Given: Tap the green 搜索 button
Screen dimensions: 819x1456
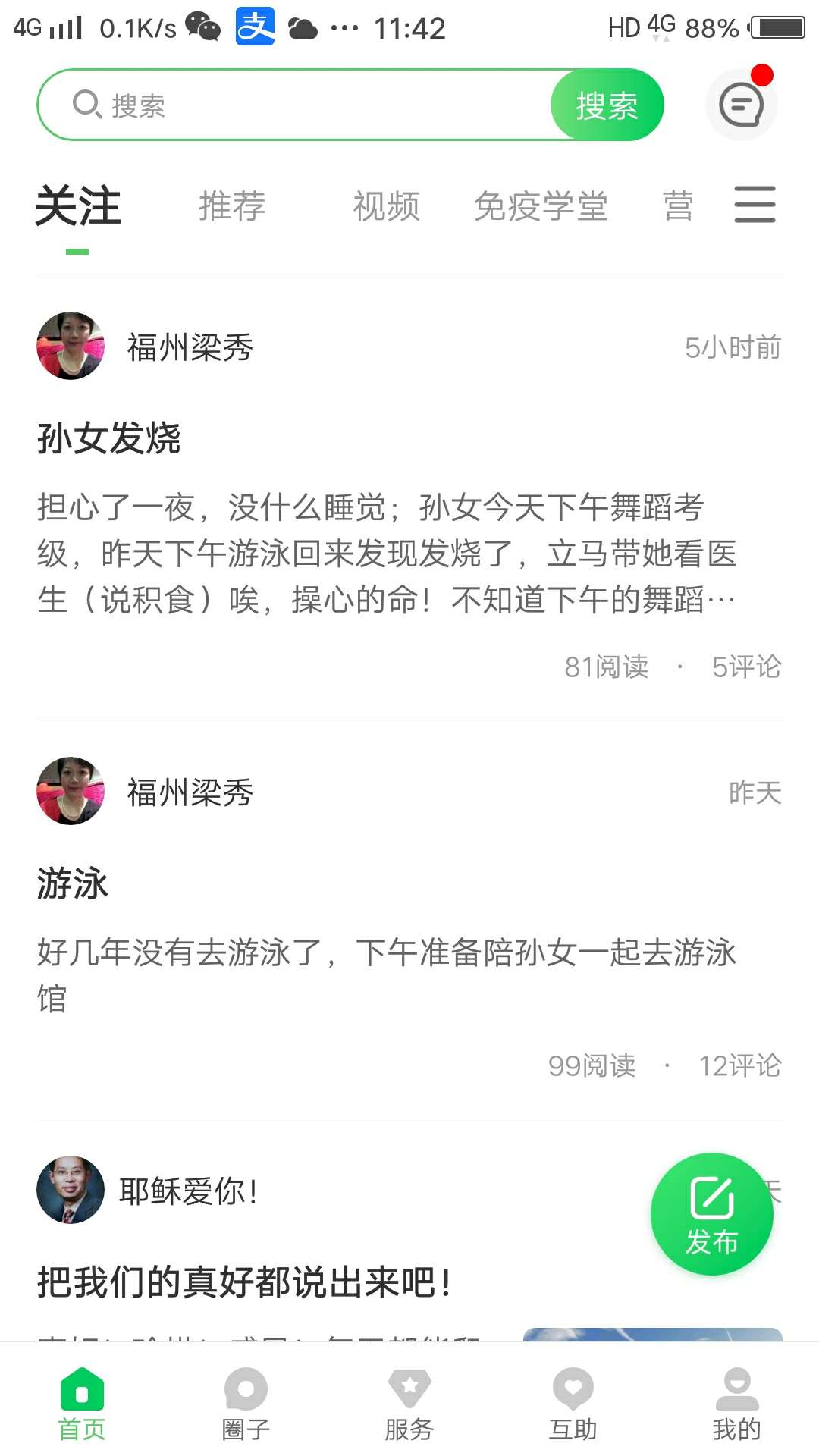Looking at the screenshot, I should 607,105.
